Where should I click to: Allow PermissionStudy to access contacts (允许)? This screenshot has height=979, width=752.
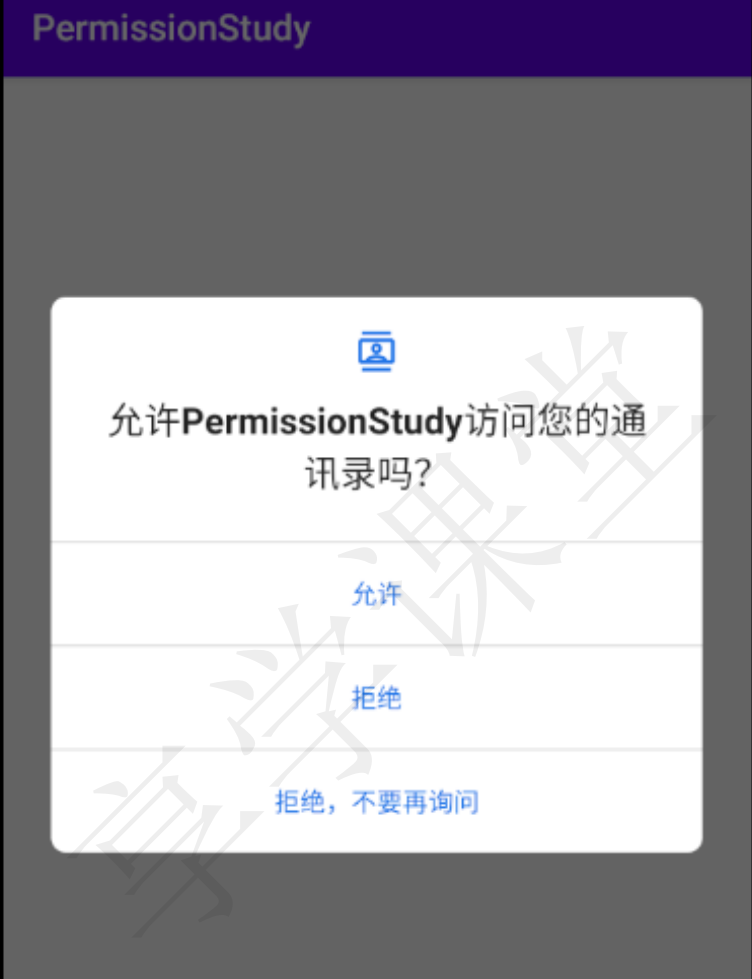coord(376,595)
